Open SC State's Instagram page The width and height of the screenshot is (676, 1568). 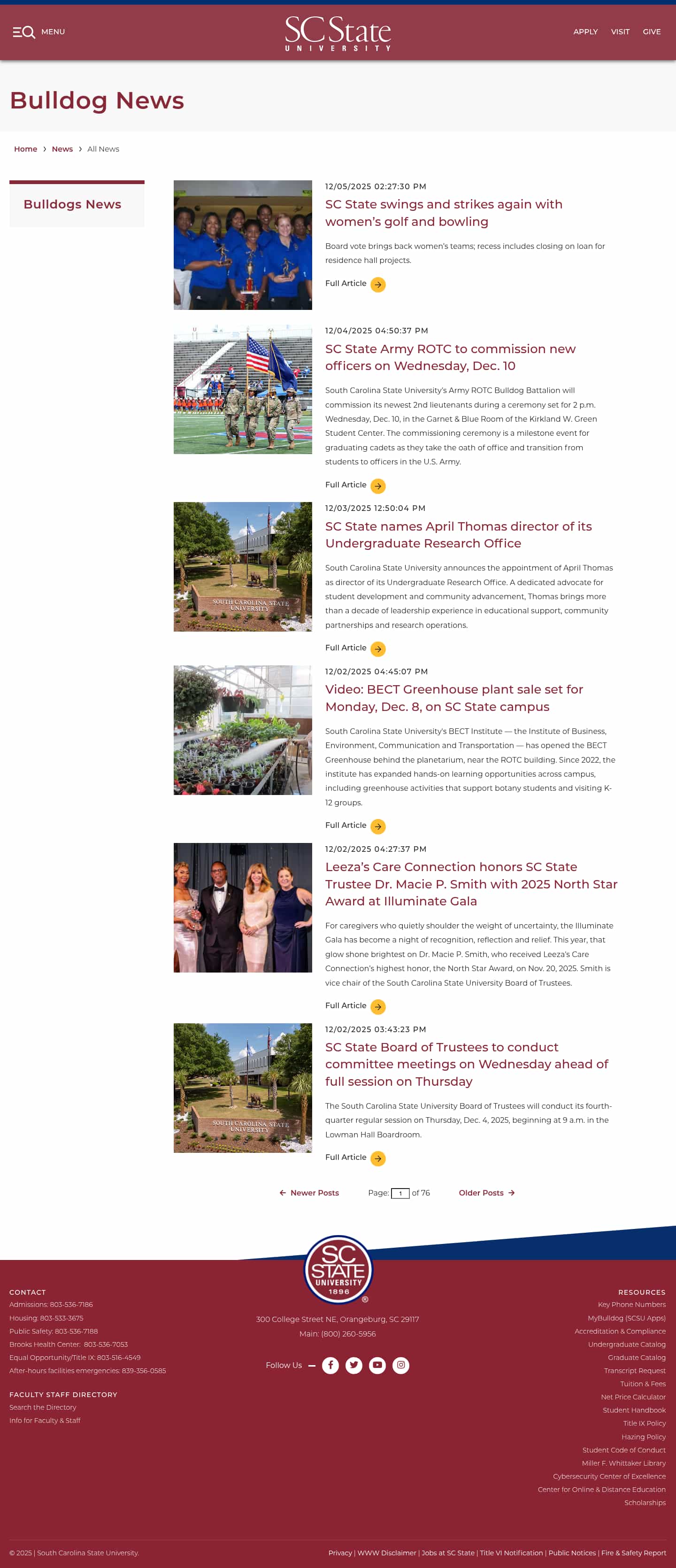coord(401,1365)
